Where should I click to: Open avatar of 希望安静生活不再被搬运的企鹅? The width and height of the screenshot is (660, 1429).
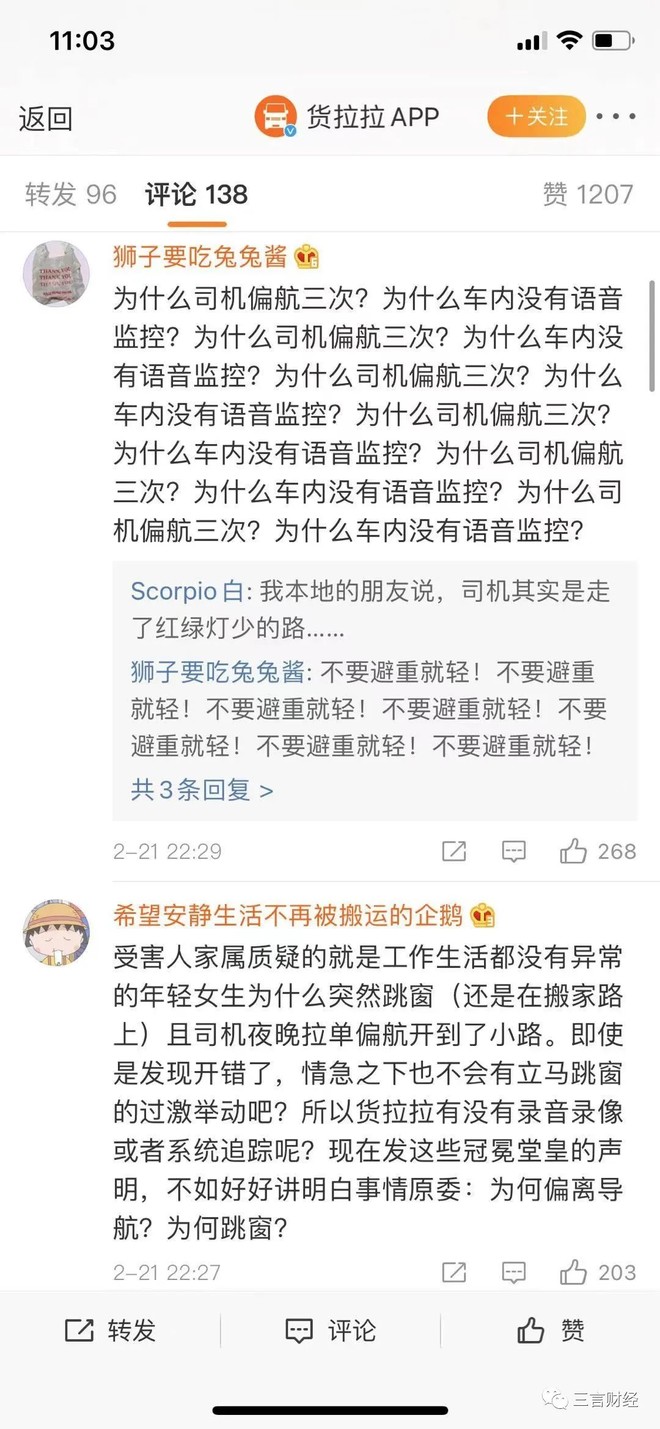57,932
